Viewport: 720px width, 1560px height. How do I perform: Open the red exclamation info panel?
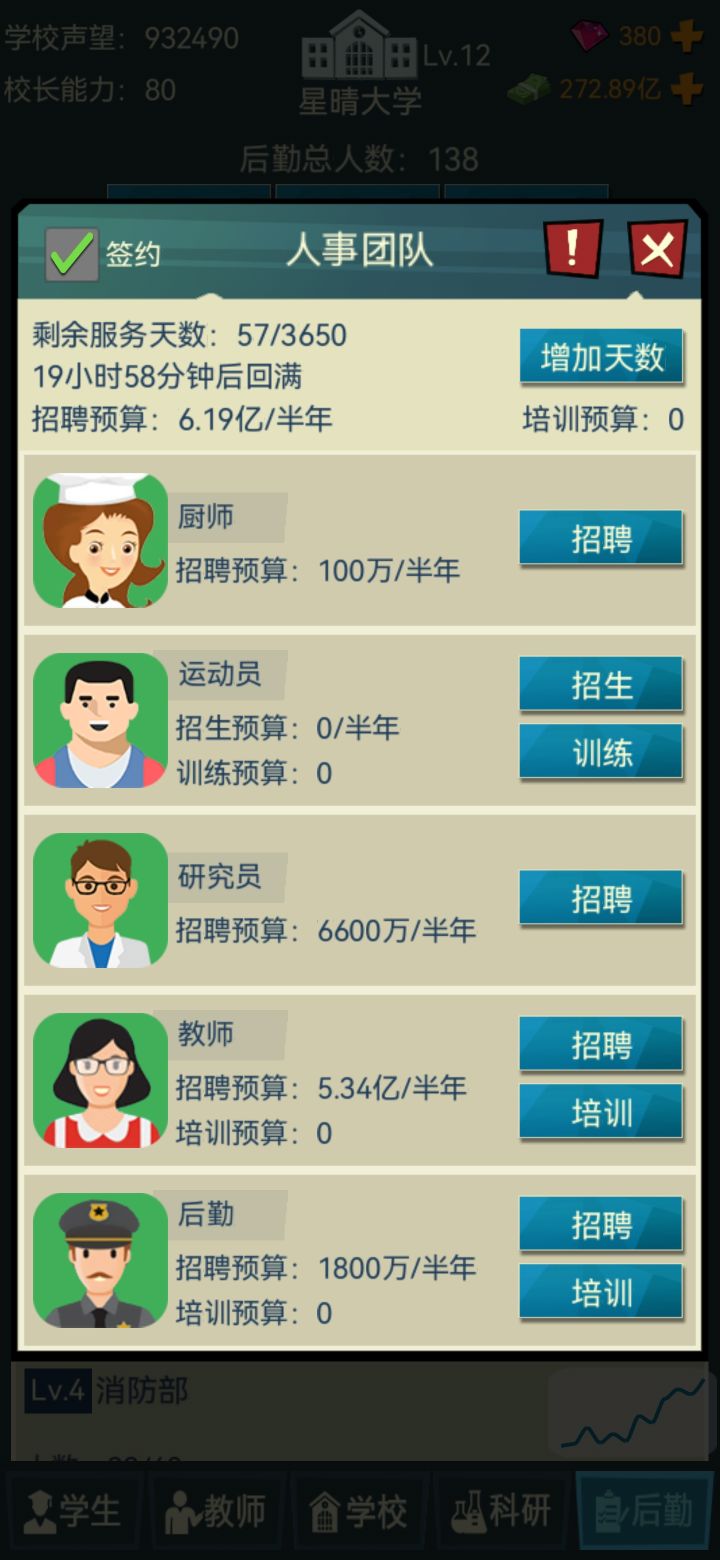point(571,249)
